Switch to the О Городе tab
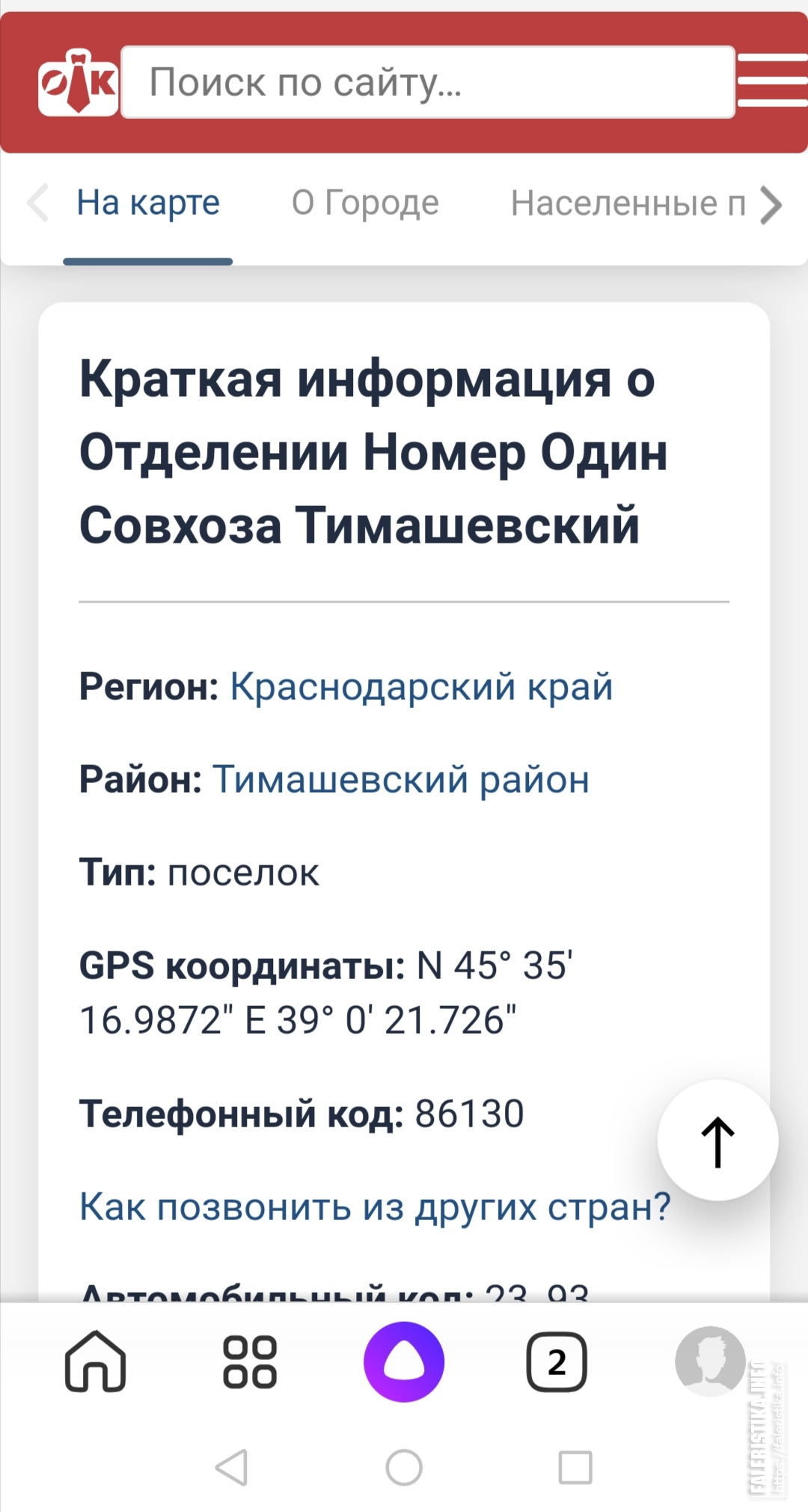The width and height of the screenshot is (808, 1512). [365, 203]
